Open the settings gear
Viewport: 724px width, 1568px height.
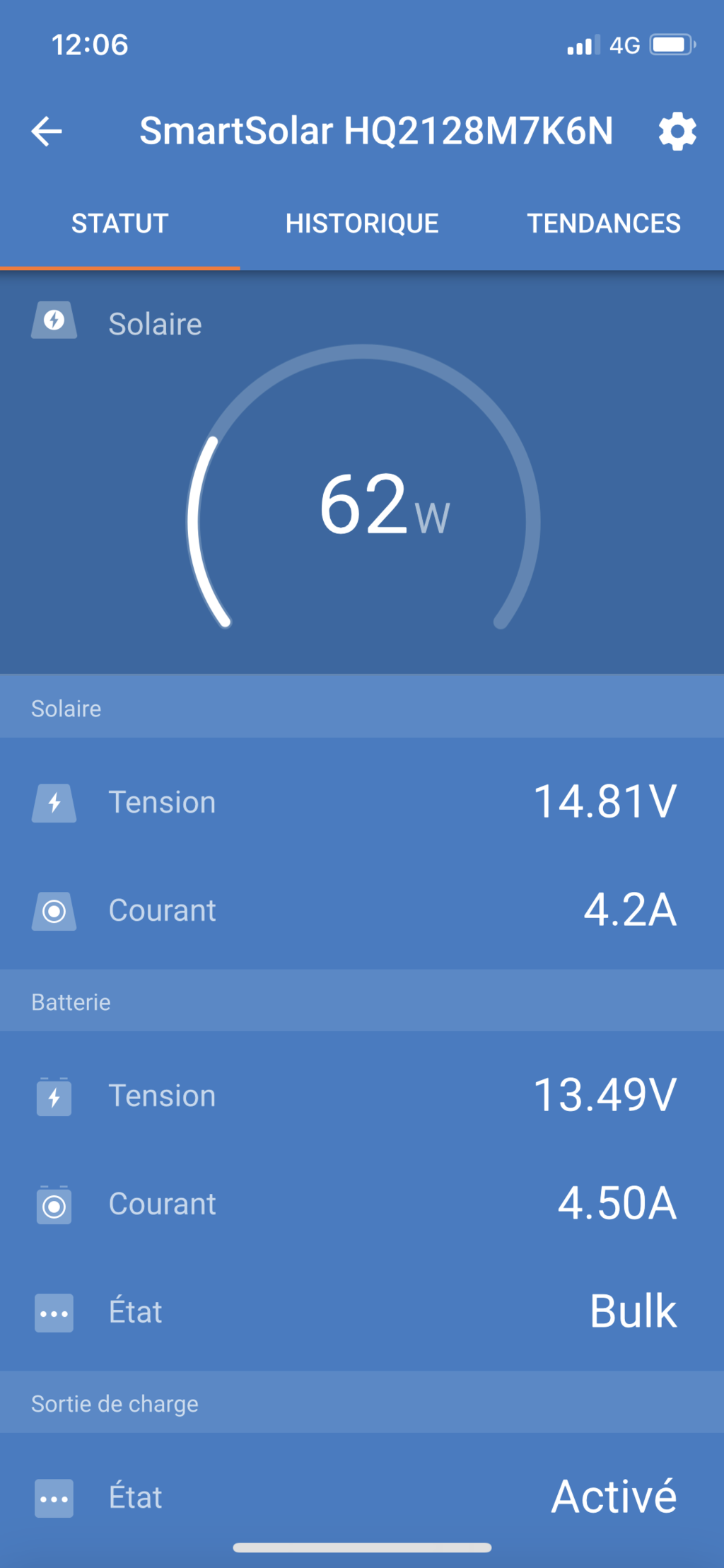pyautogui.click(x=677, y=132)
